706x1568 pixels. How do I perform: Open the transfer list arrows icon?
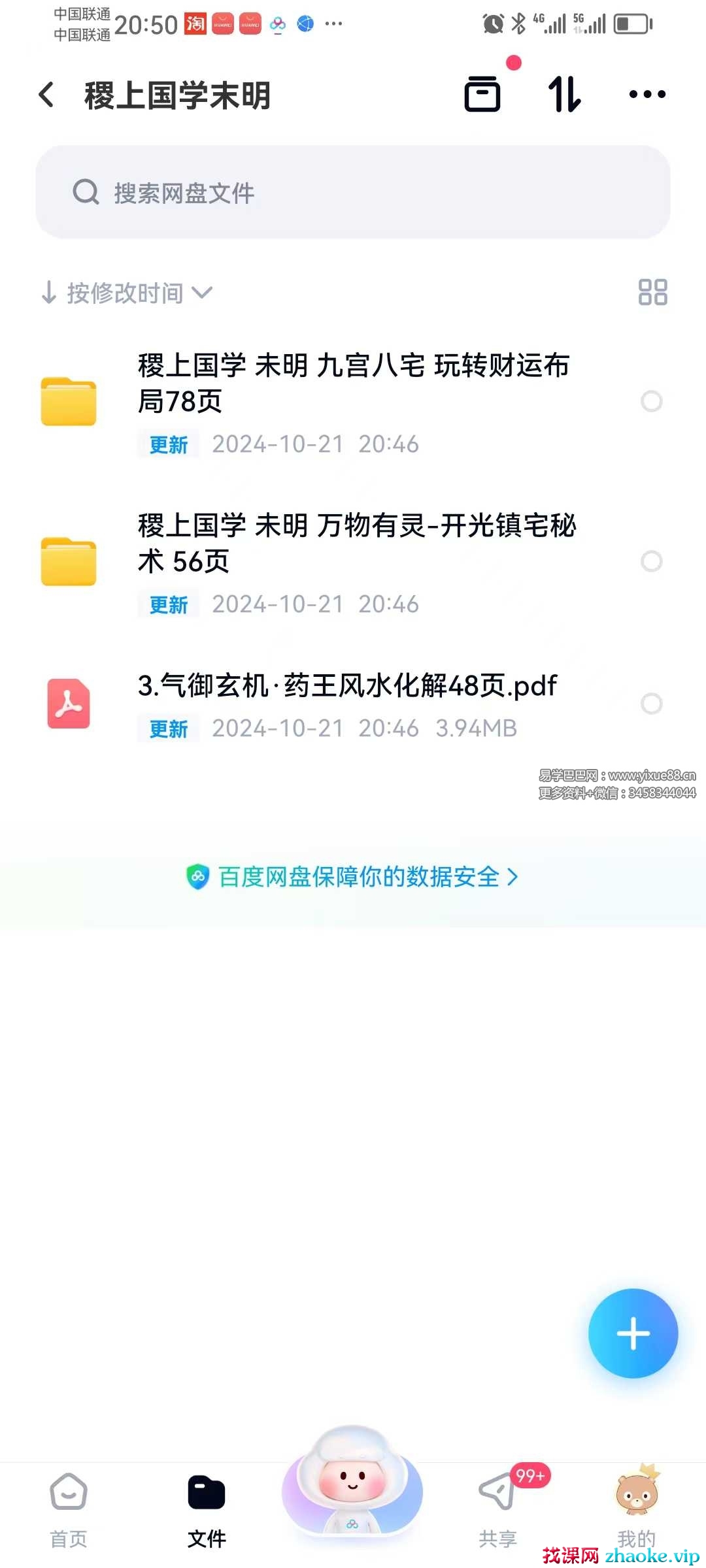click(563, 95)
